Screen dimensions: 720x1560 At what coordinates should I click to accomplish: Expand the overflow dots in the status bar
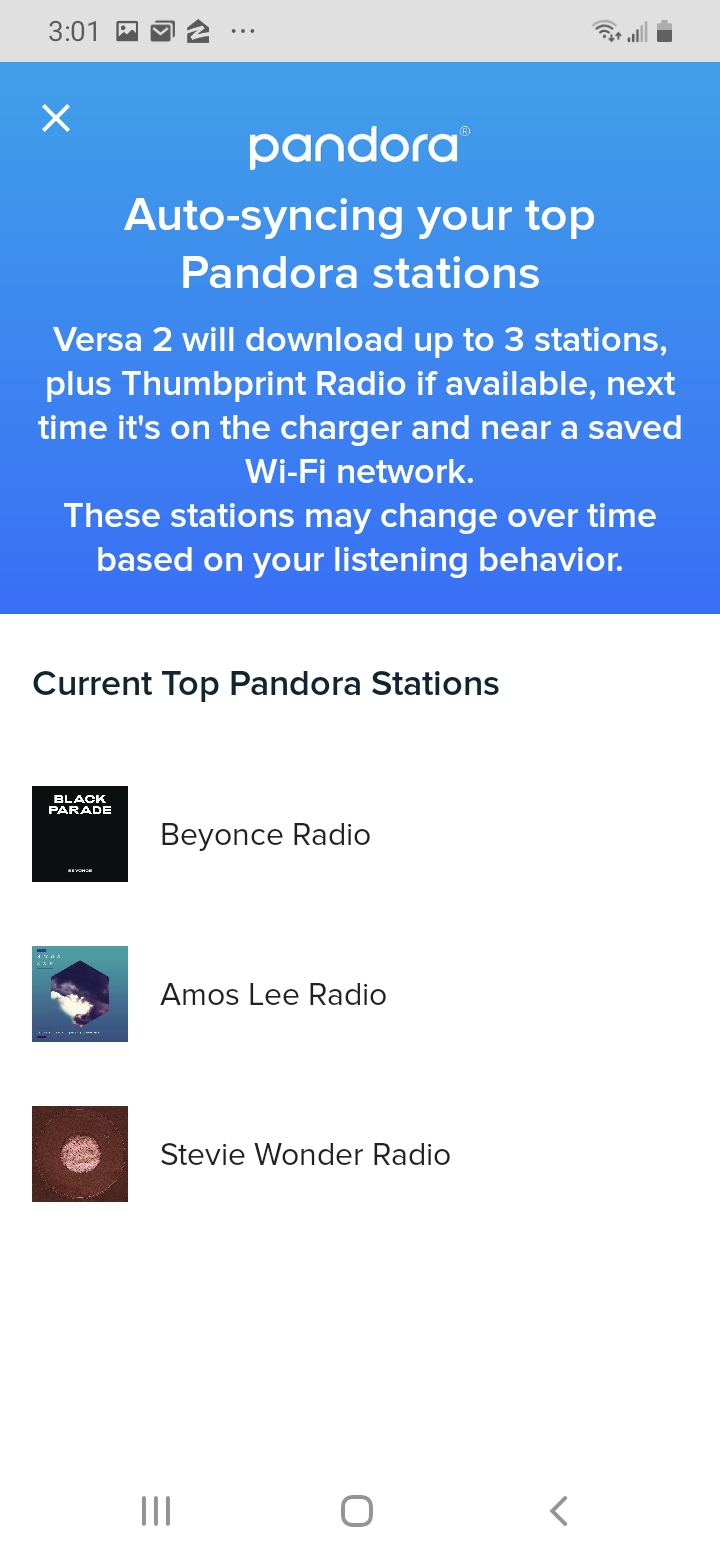point(242,31)
